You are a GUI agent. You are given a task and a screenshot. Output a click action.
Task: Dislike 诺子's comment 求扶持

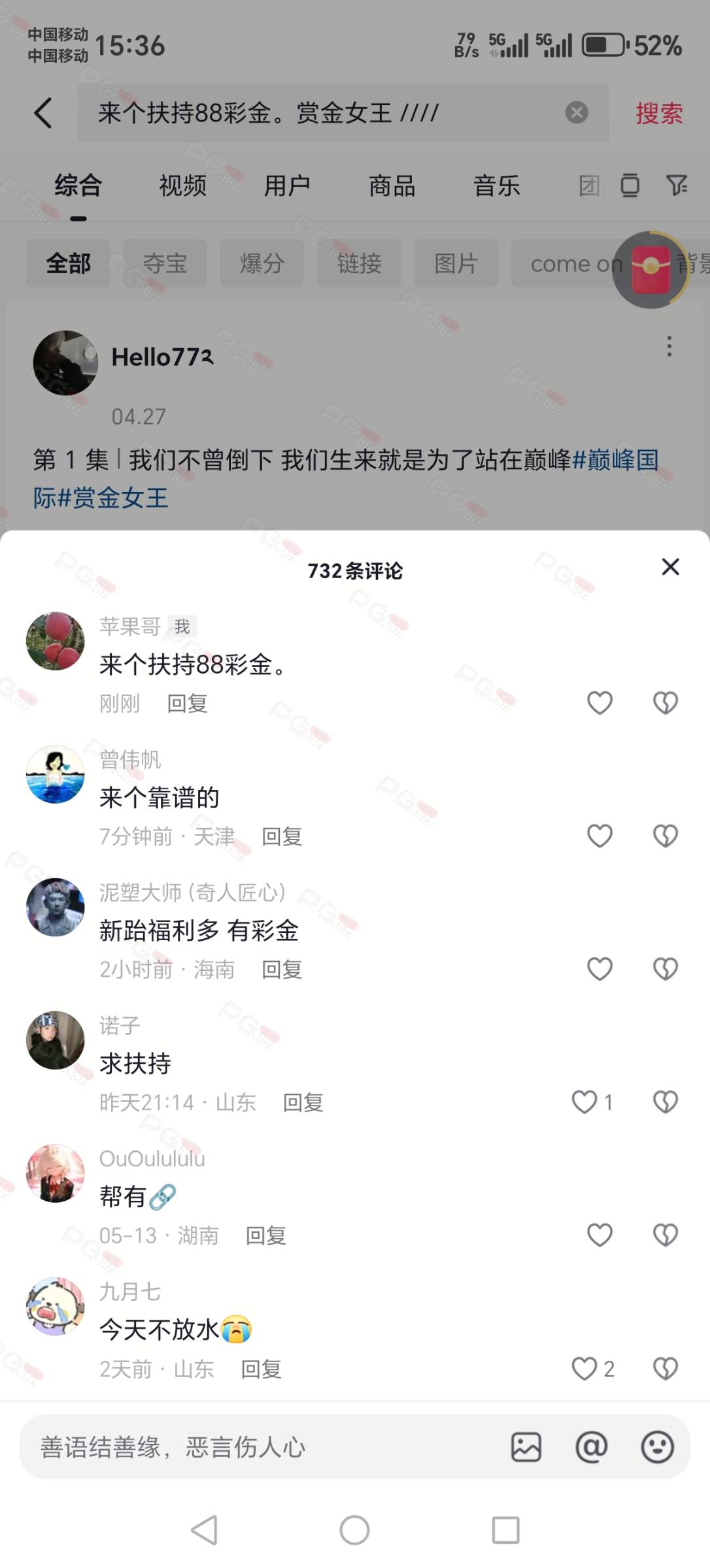[666, 1102]
